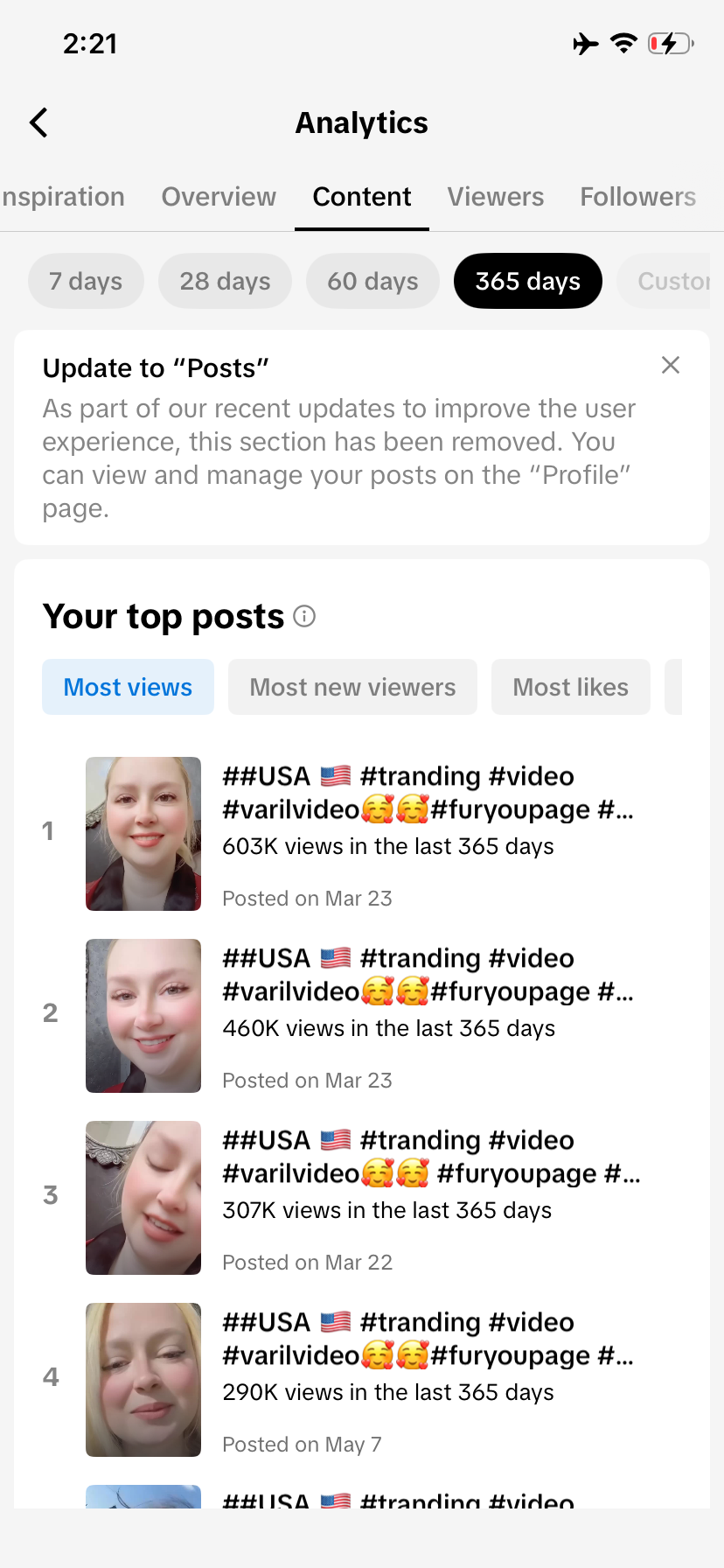Switch to the Overview tab
The image size is (724, 1568).
click(219, 197)
